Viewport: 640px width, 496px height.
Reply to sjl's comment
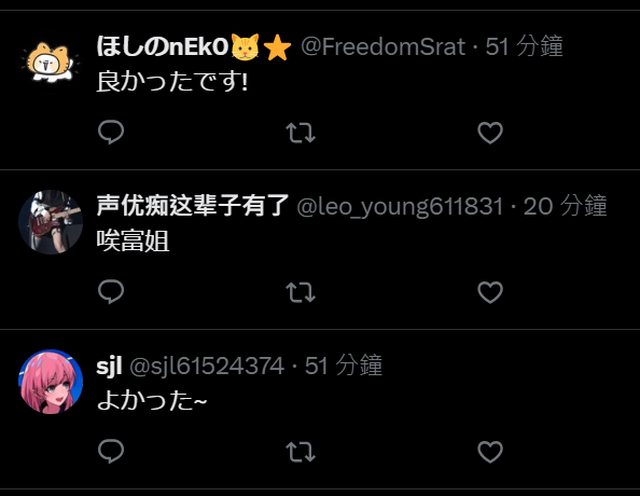tap(111, 451)
